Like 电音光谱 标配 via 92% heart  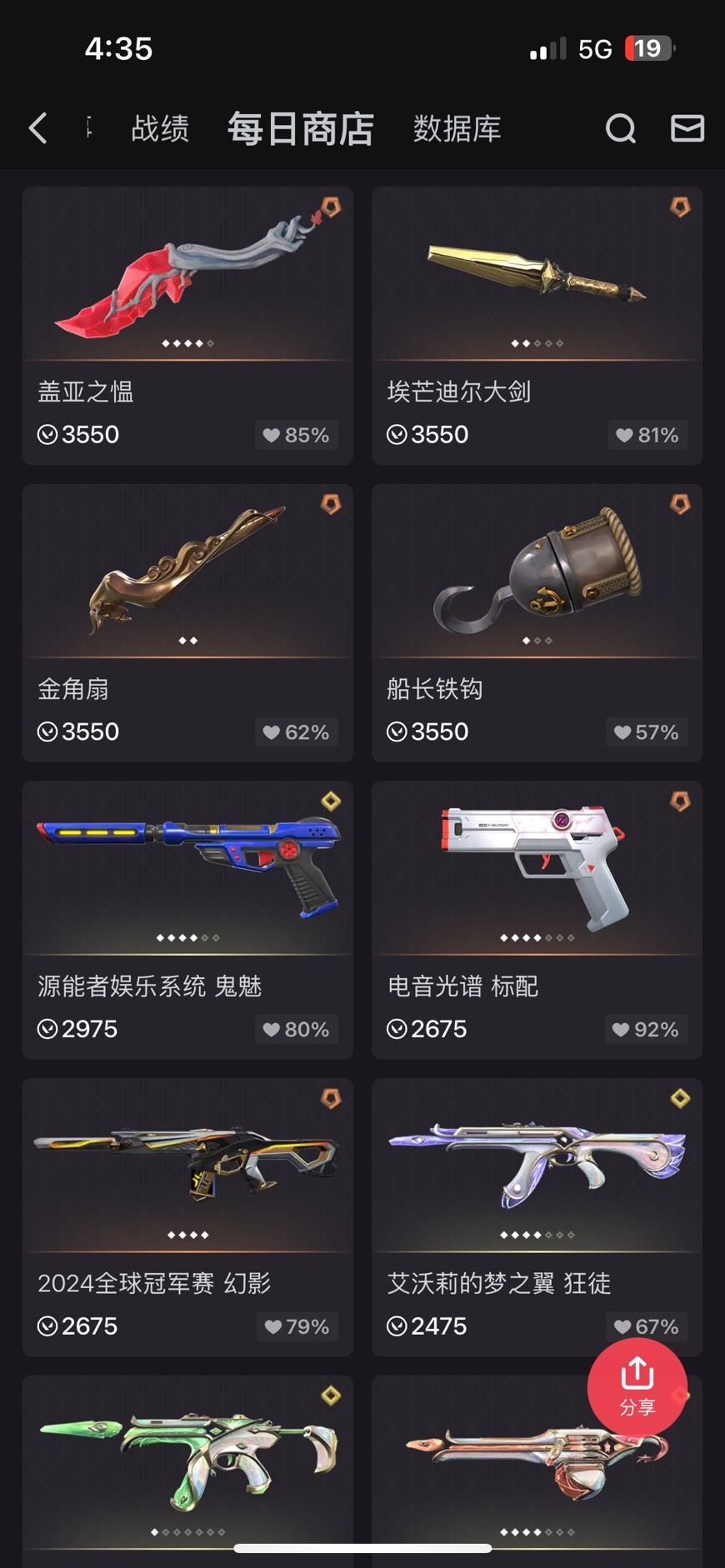pos(645,1030)
